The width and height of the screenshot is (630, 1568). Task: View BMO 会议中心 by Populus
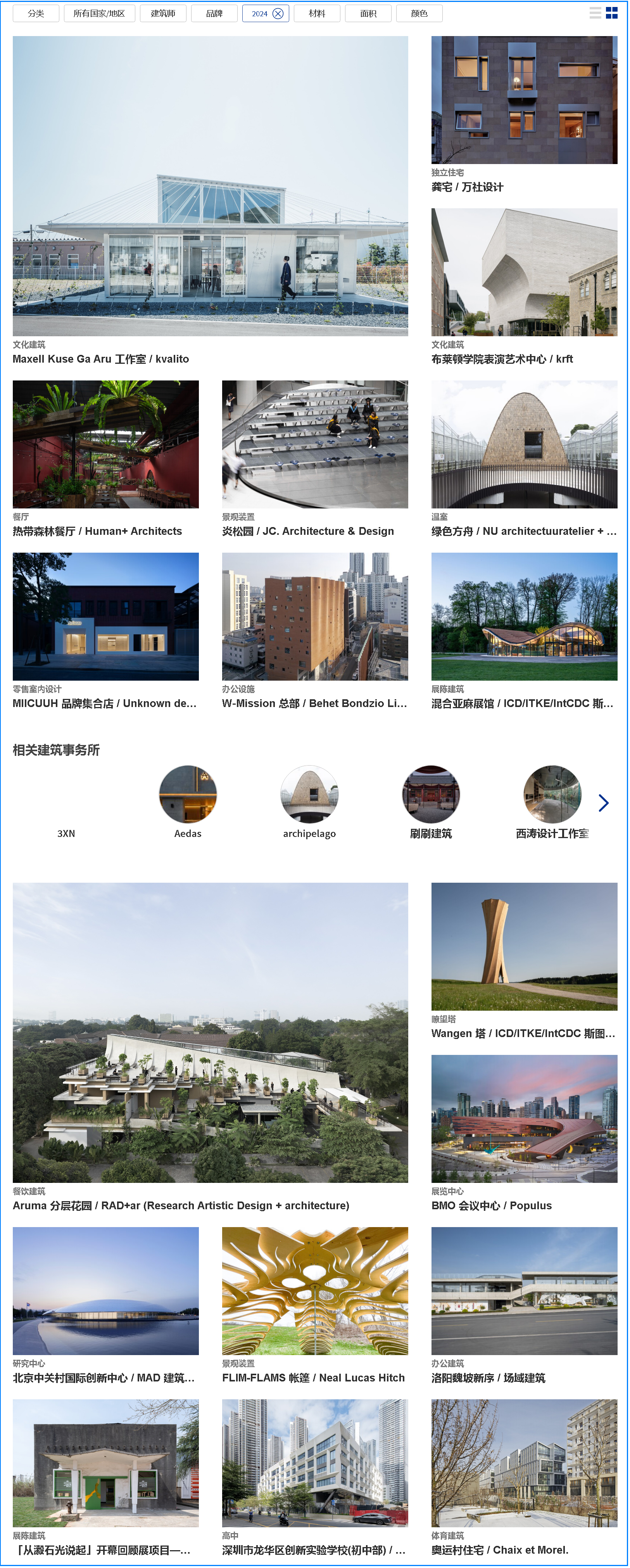[524, 1119]
